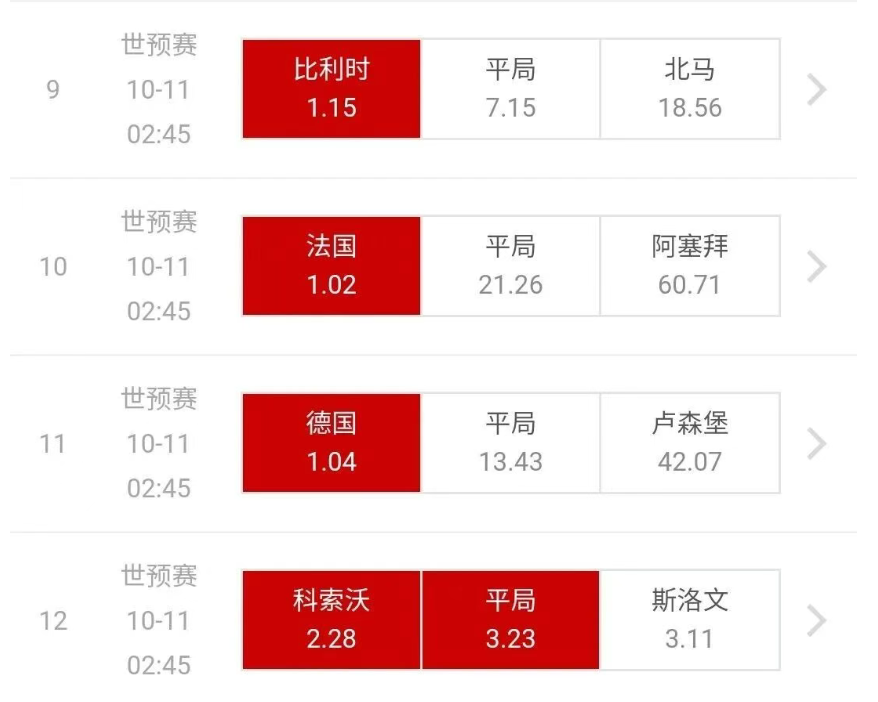Choose 卢森堡 at odds 42.07

pos(690,443)
